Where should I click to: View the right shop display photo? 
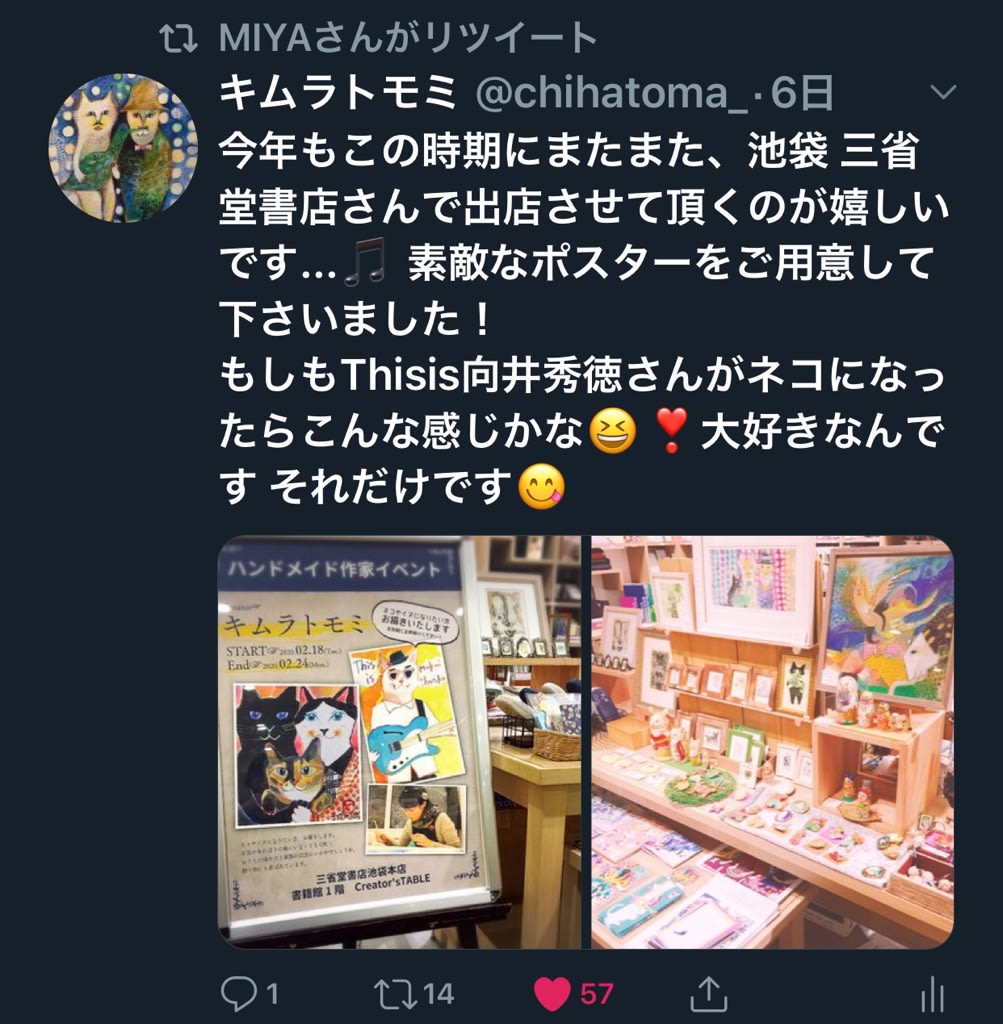point(772,742)
